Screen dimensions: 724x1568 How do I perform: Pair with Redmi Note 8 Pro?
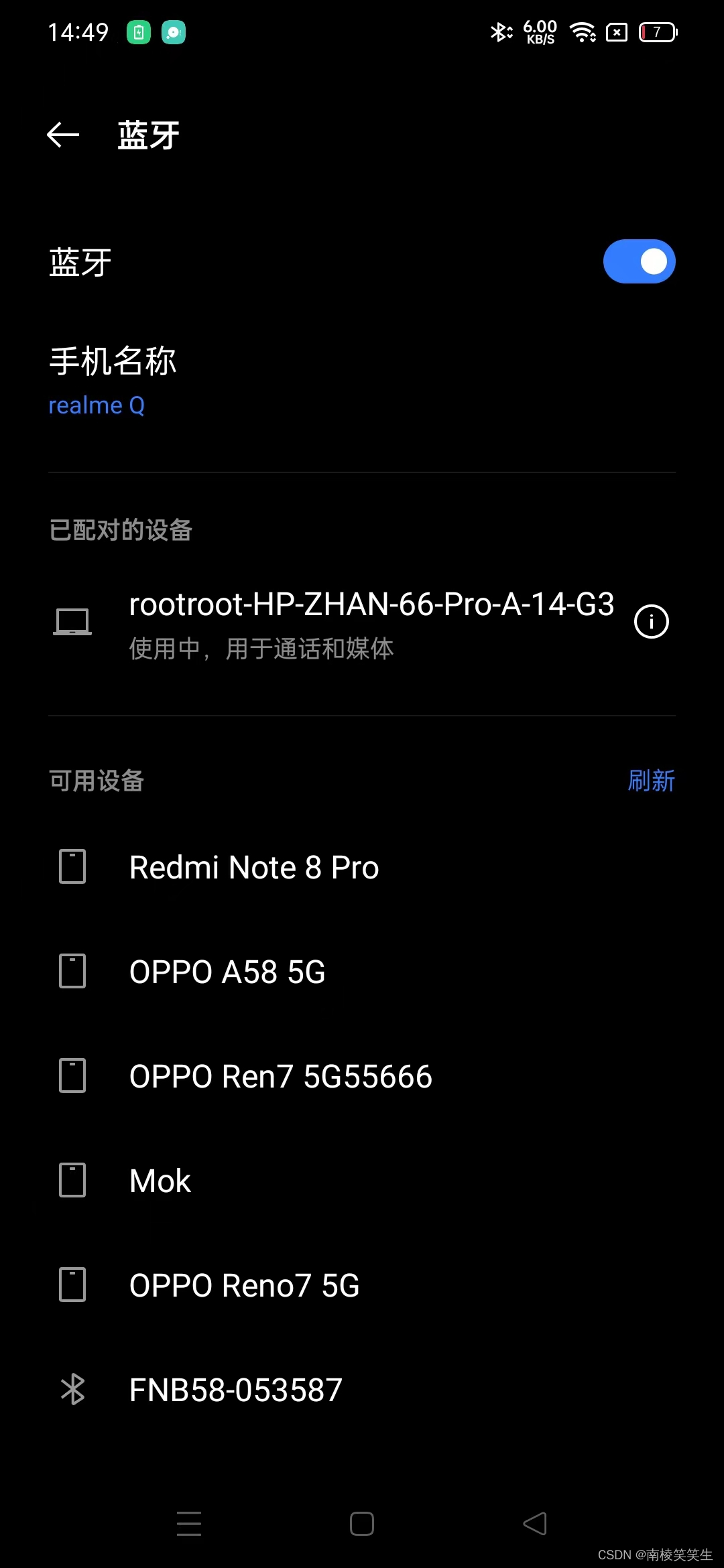click(x=254, y=867)
